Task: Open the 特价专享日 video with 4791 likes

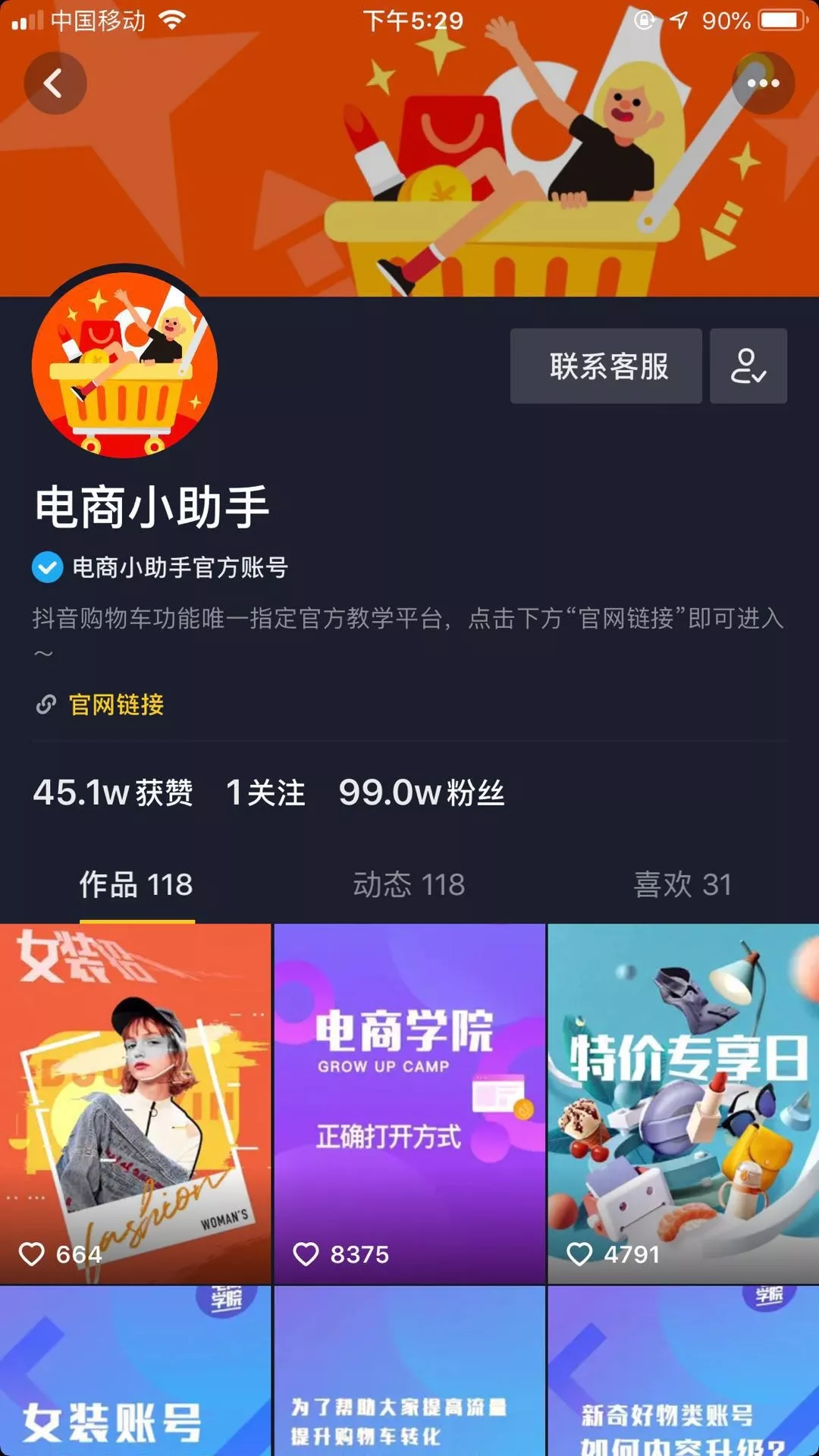Action: 683,1103
